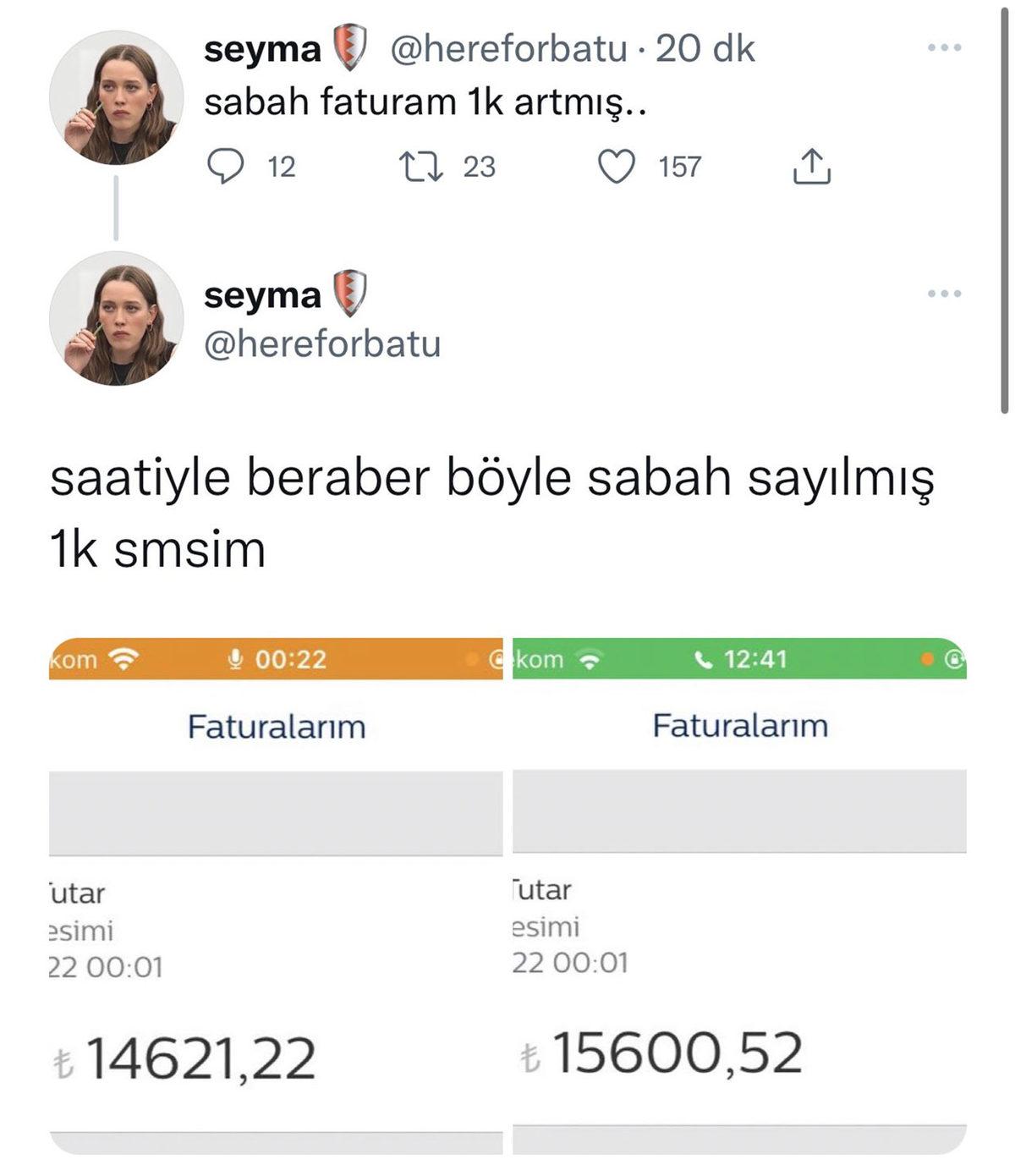Click the green status bar of the right screenshot
1015x1176 pixels.
coord(744,658)
